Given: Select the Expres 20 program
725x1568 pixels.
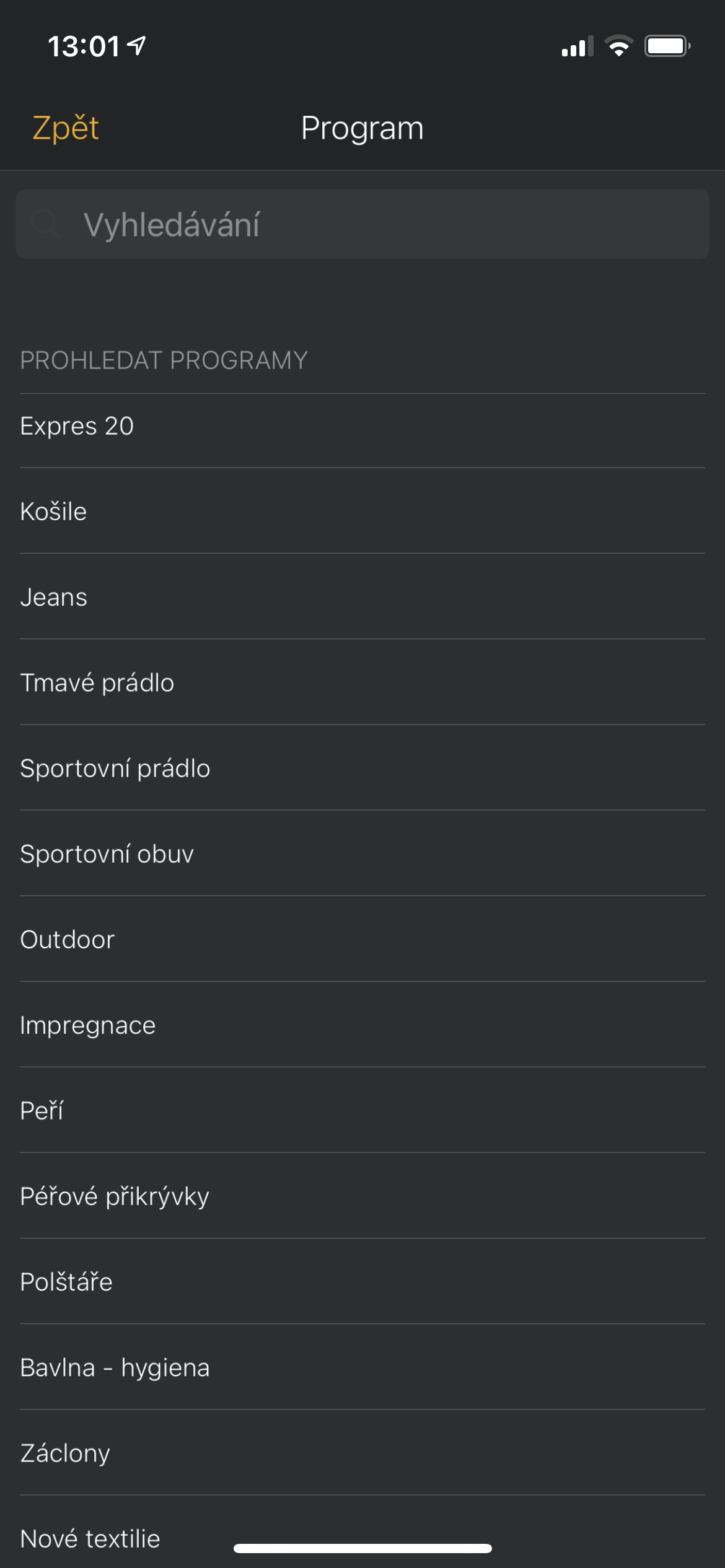Looking at the screenshot, I should pyautogui.click(x=362, y=425).
